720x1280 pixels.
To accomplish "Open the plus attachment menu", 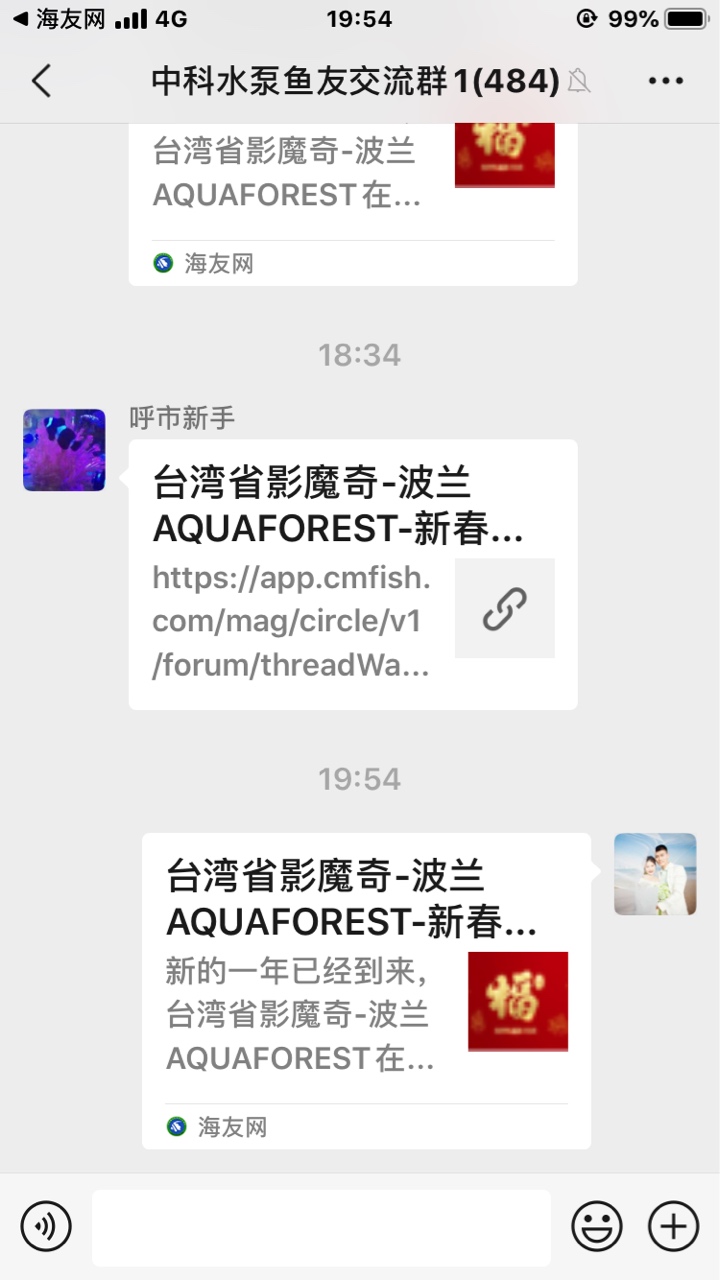I will [x=673, y=1227].
